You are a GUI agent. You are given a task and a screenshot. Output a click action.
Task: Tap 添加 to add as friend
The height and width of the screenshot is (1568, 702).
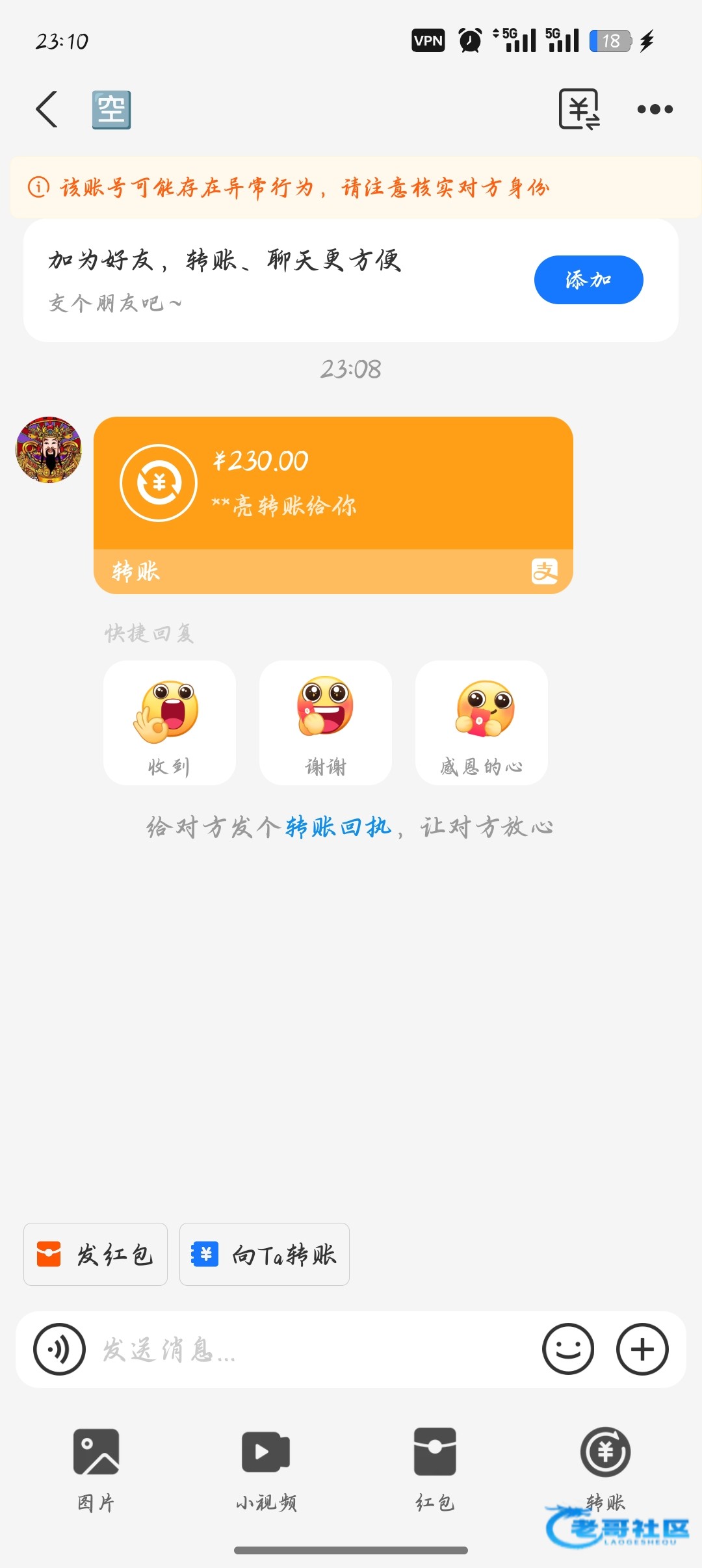[x=588, y=280]
